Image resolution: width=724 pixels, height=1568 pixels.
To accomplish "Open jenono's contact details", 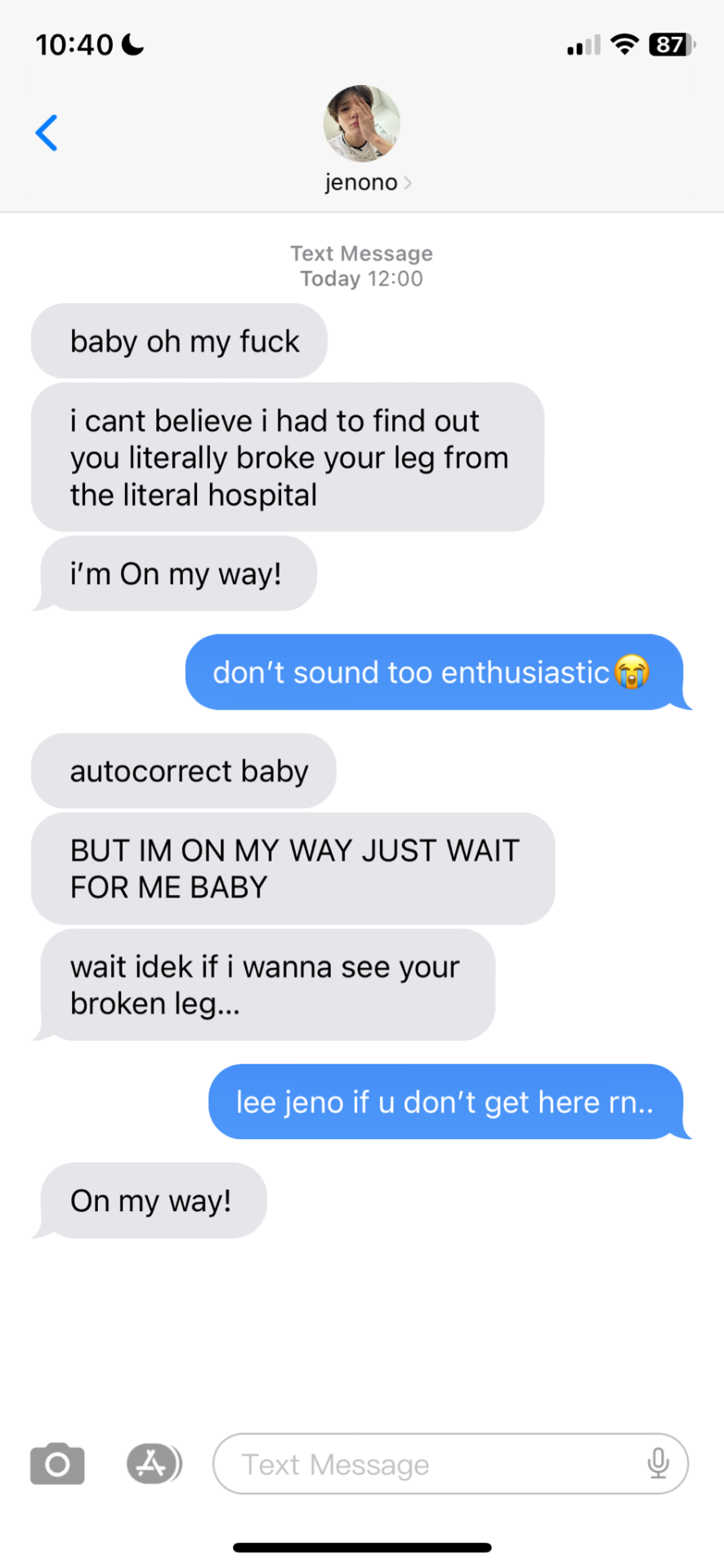I will (x=362, y=139).
